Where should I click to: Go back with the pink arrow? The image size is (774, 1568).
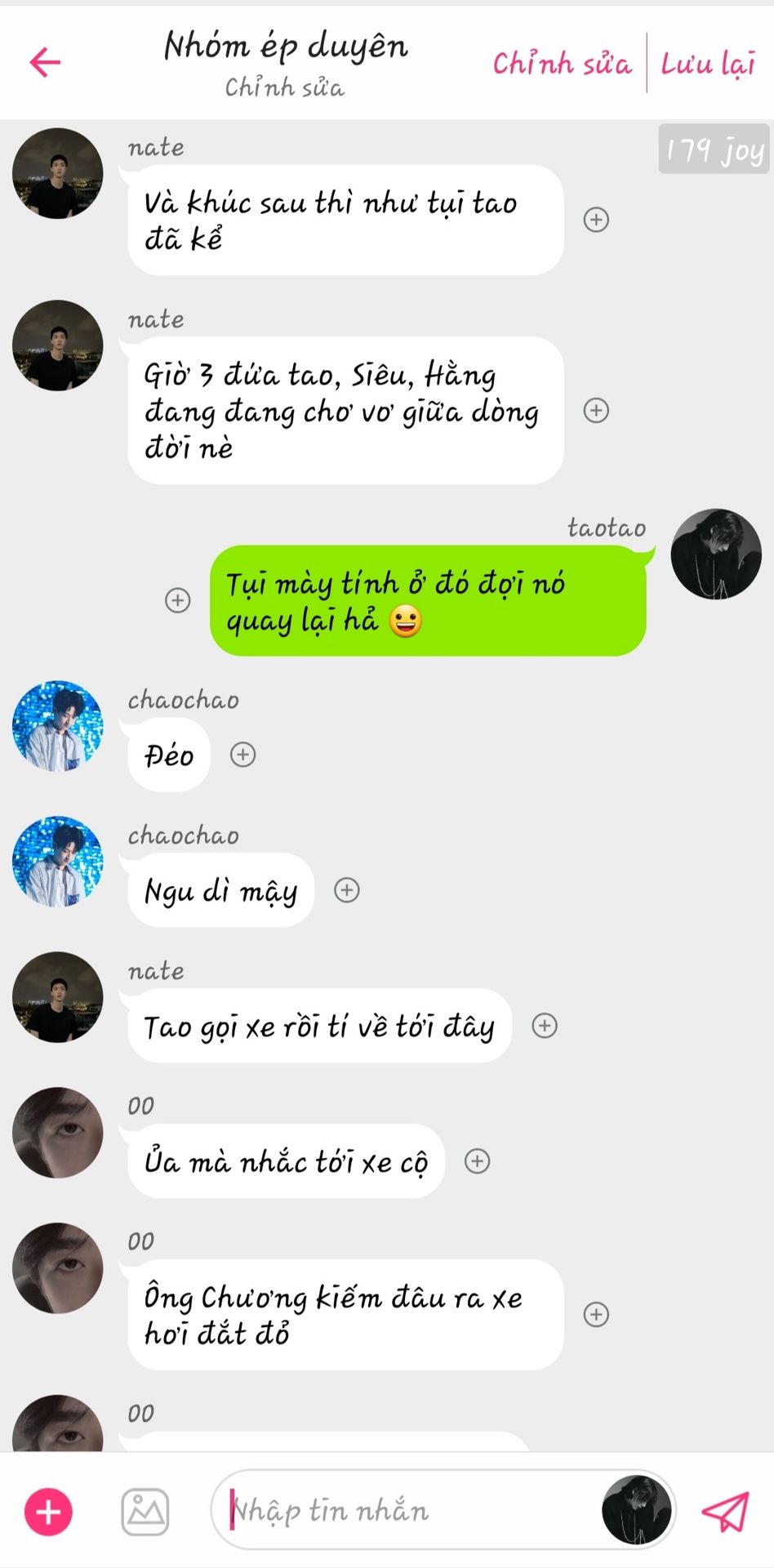pyautogui.click(x=45, y=62)
